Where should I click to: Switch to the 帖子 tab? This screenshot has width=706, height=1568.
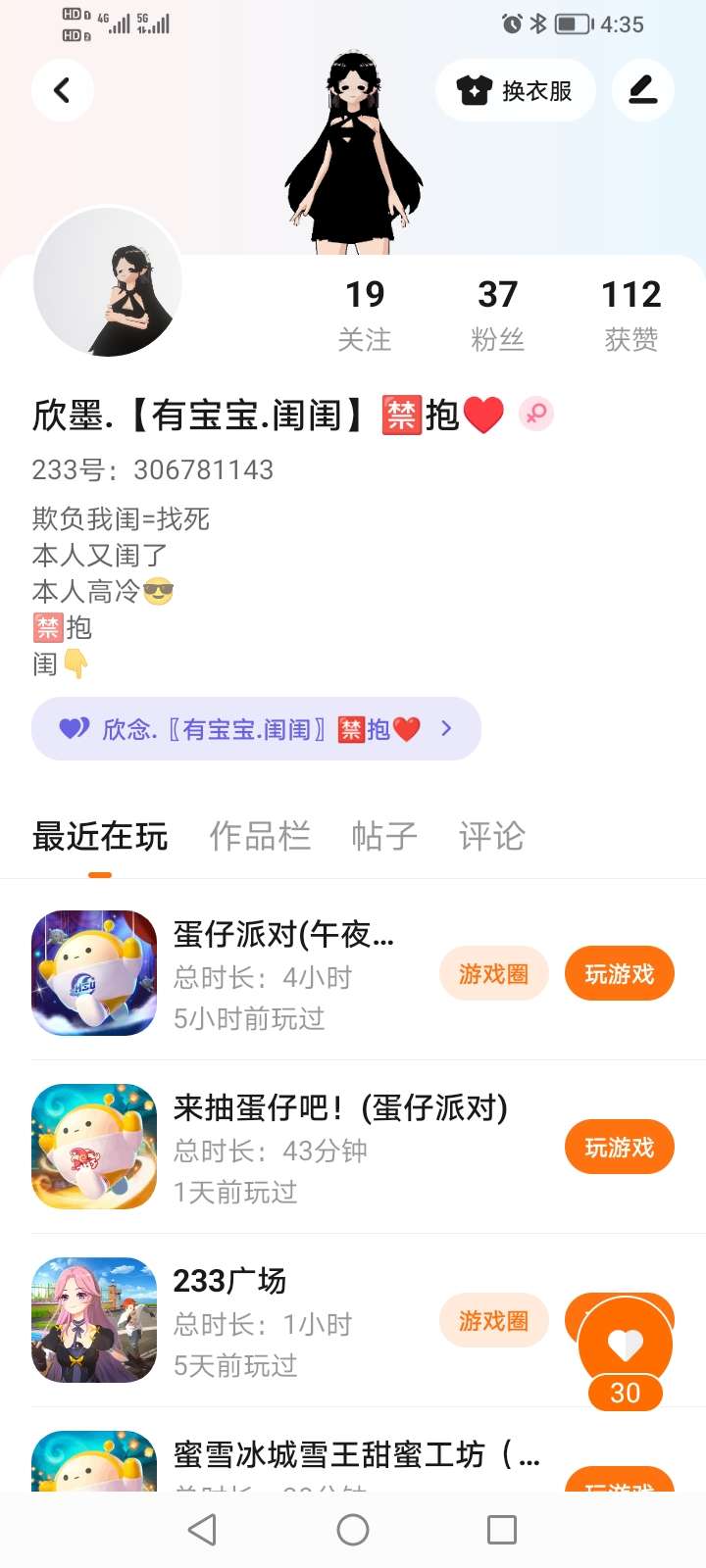[384, 836]
